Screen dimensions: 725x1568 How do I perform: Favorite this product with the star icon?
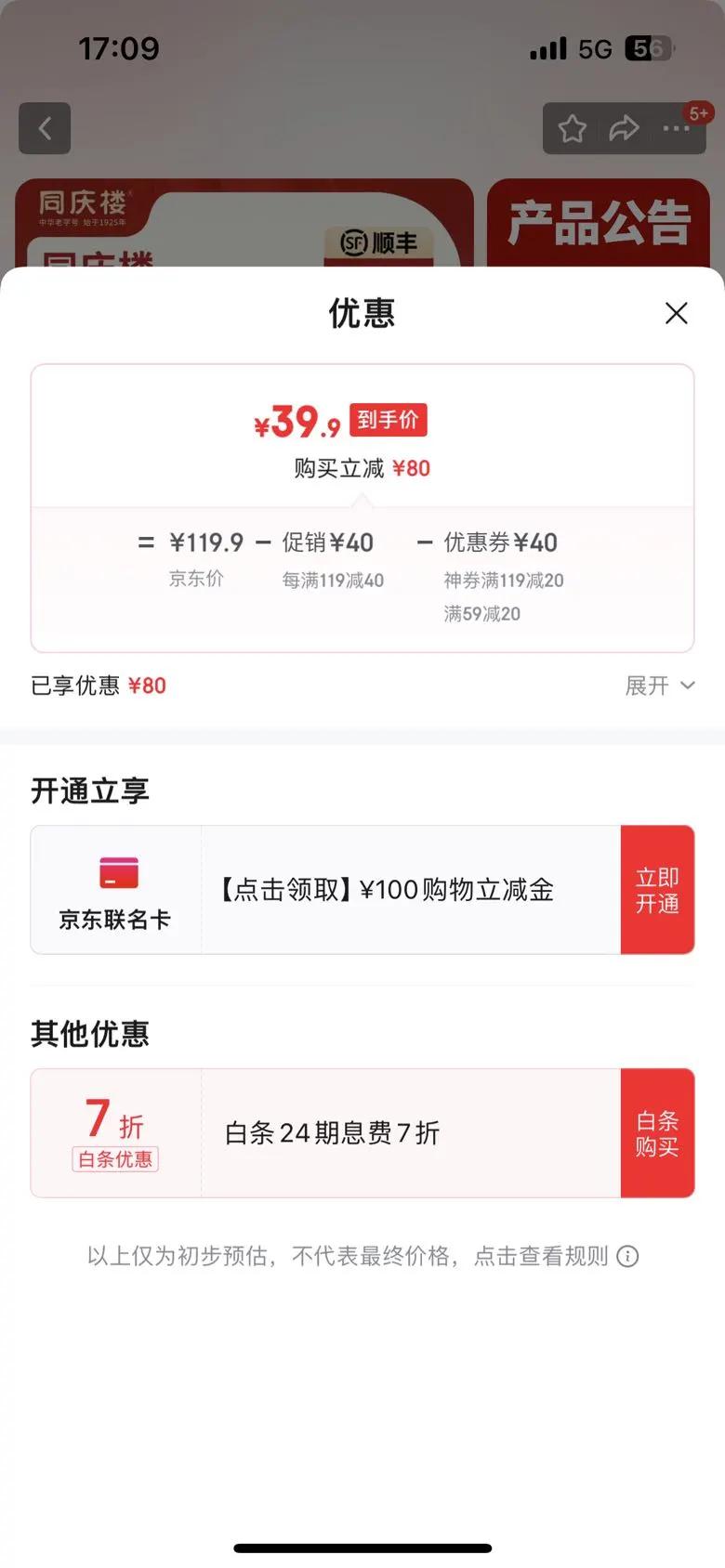coord(573,128)
